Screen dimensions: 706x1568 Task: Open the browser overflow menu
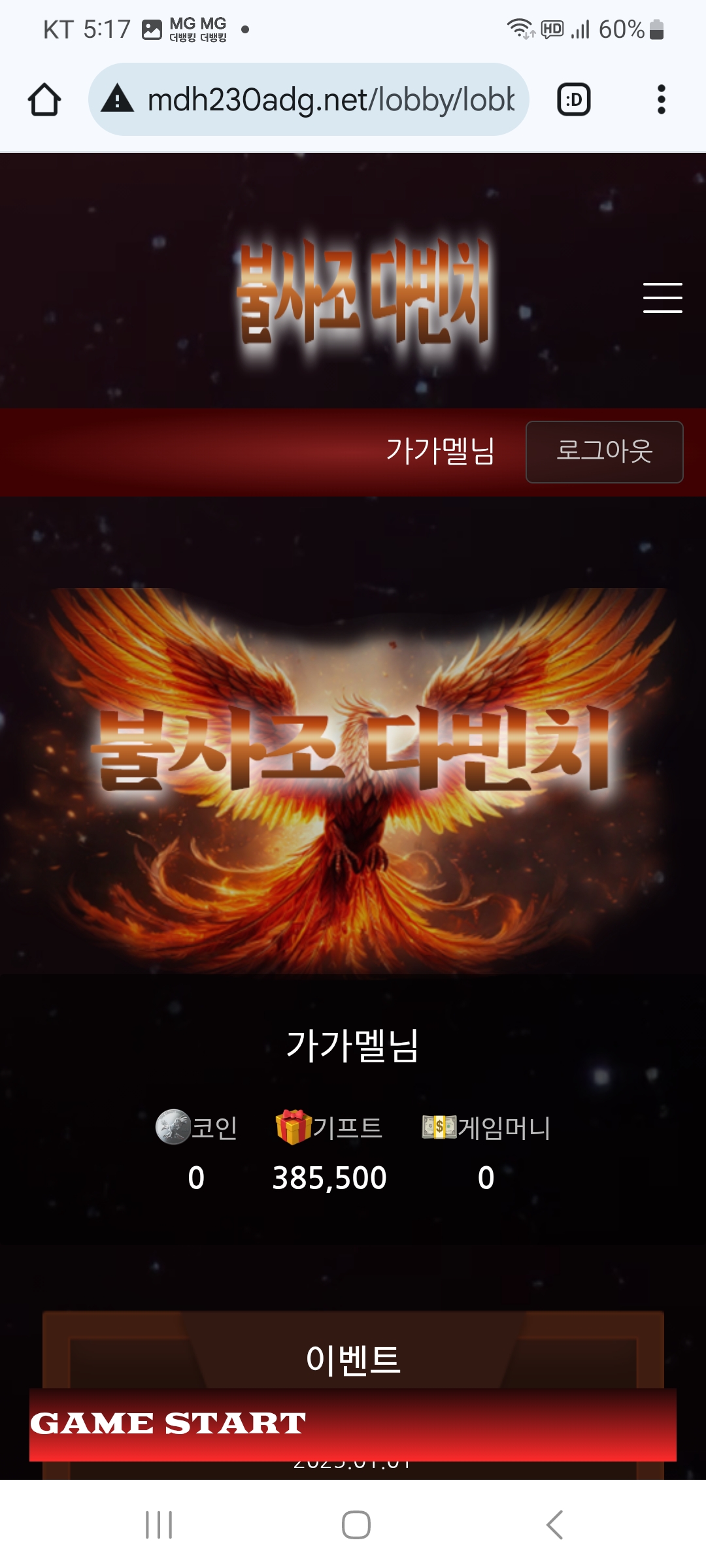coord(661,100)
